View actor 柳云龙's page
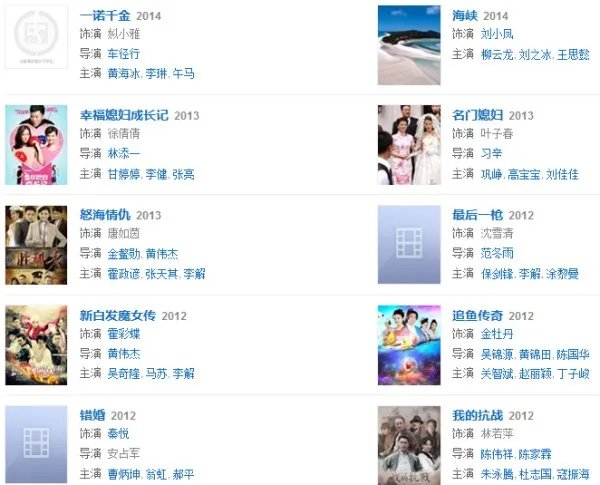The image size is (600, 485). point(497,54)
